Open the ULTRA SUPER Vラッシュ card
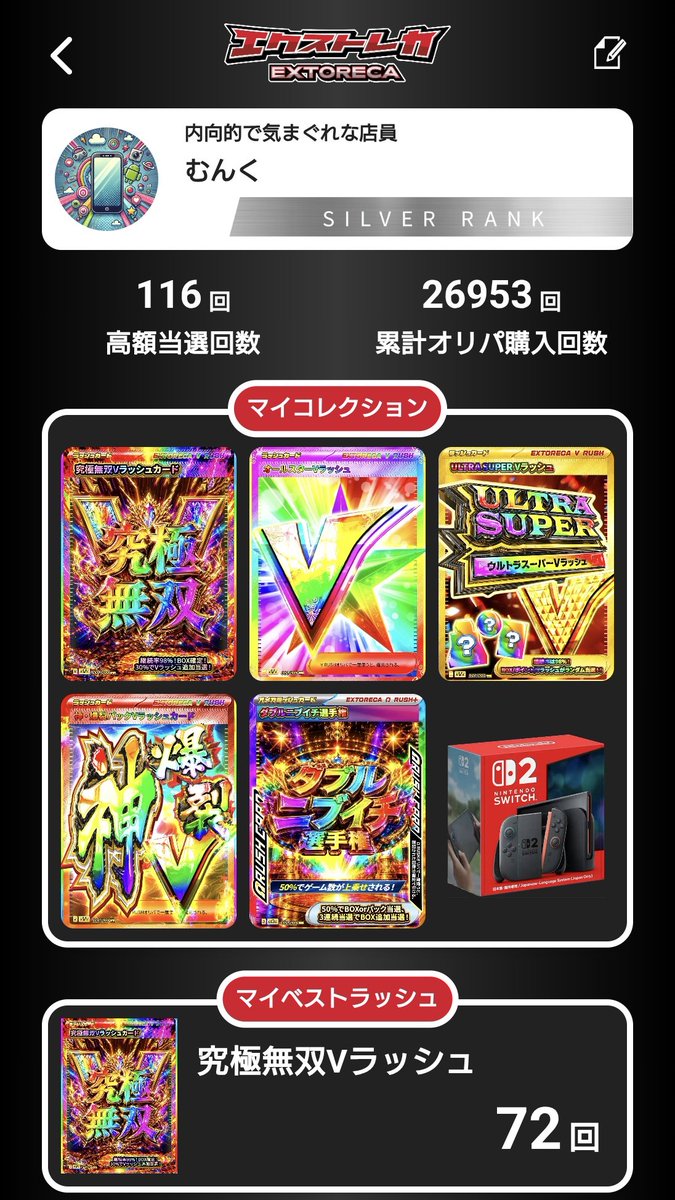 click(x=527, y=563)
